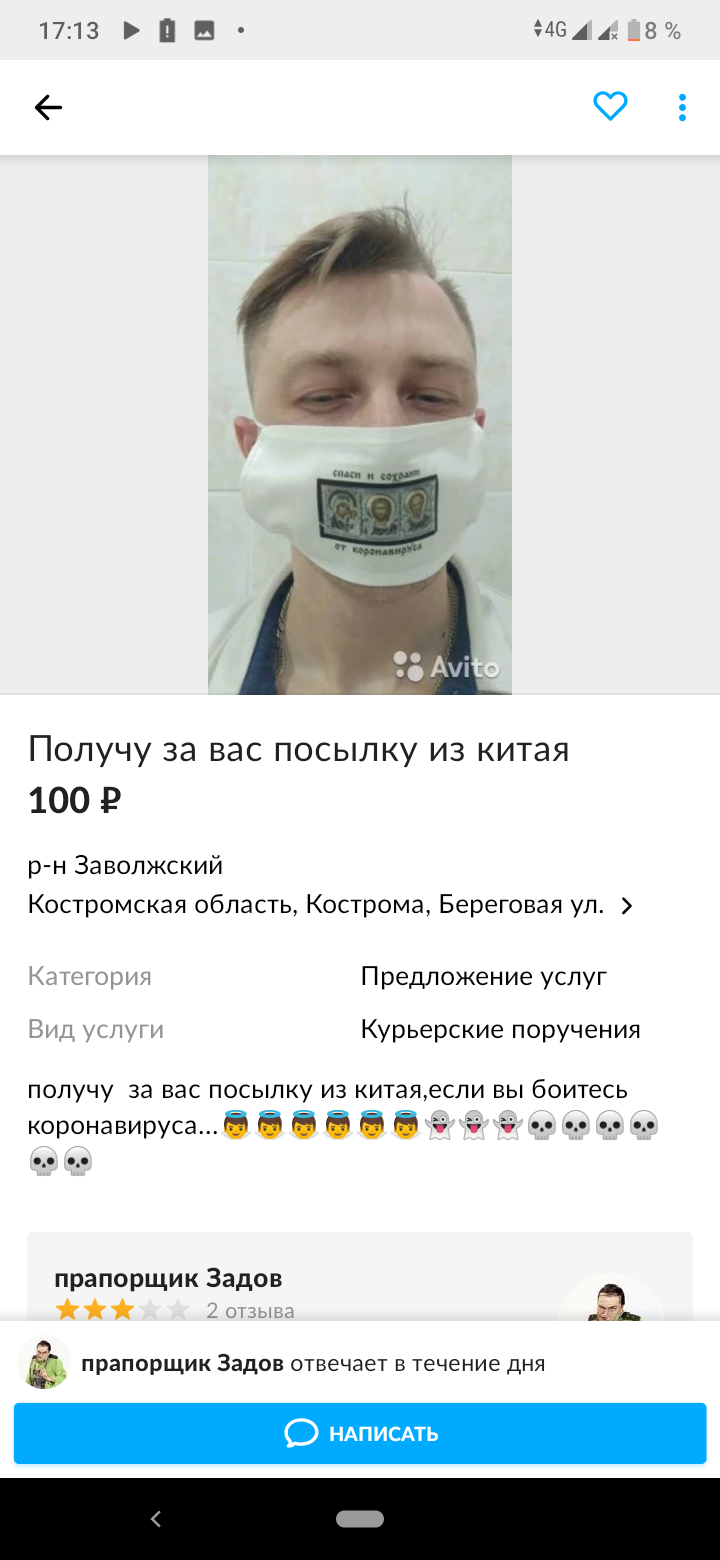Open the listing photo full screen
Image resolution: width=720 pixels, height=1560 pixels.
click(360, 425)
